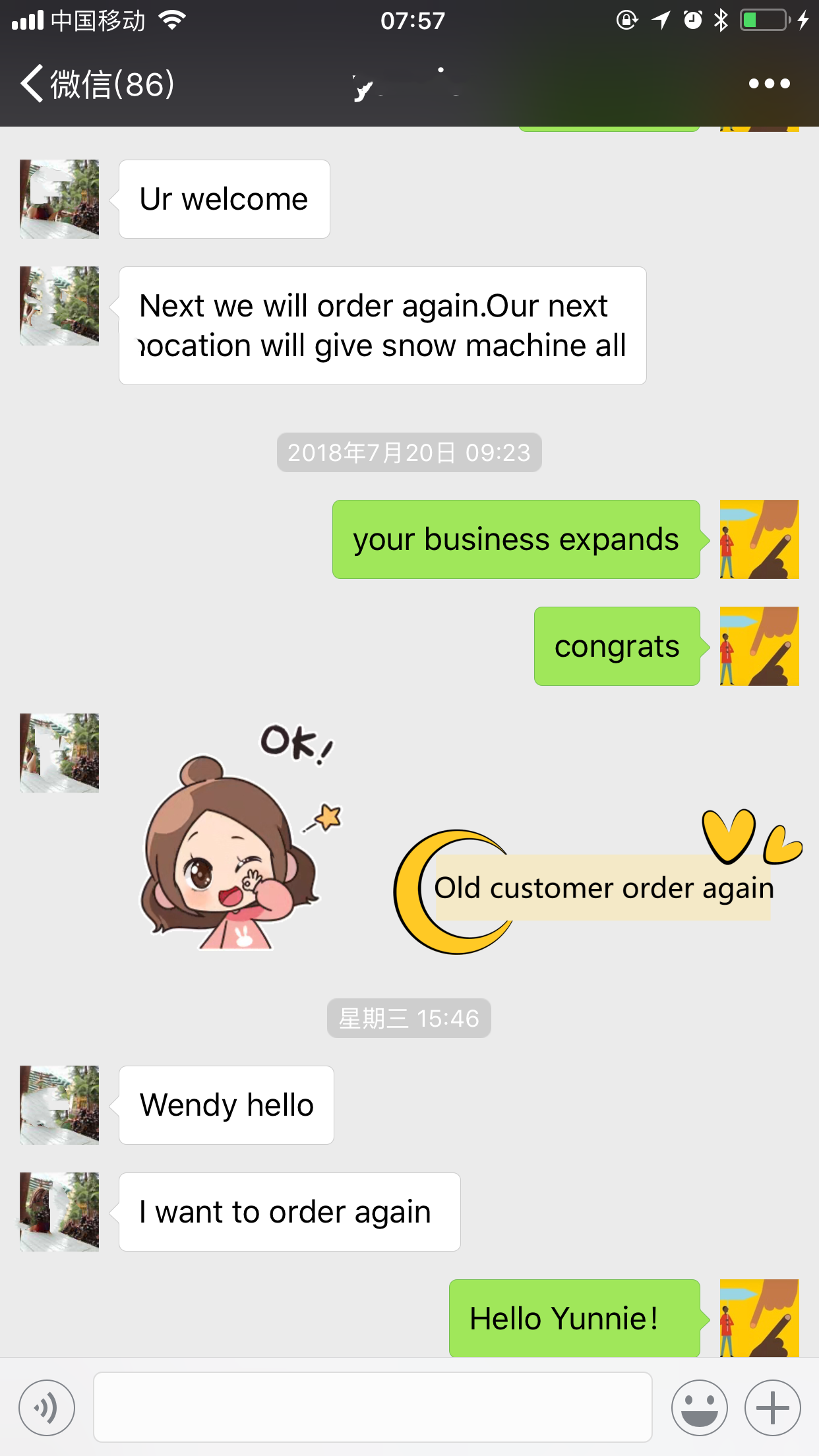This screenshot has height=1456, width=819.
Task: Open the three-dot chat info menu
Action: pos(769,84)
